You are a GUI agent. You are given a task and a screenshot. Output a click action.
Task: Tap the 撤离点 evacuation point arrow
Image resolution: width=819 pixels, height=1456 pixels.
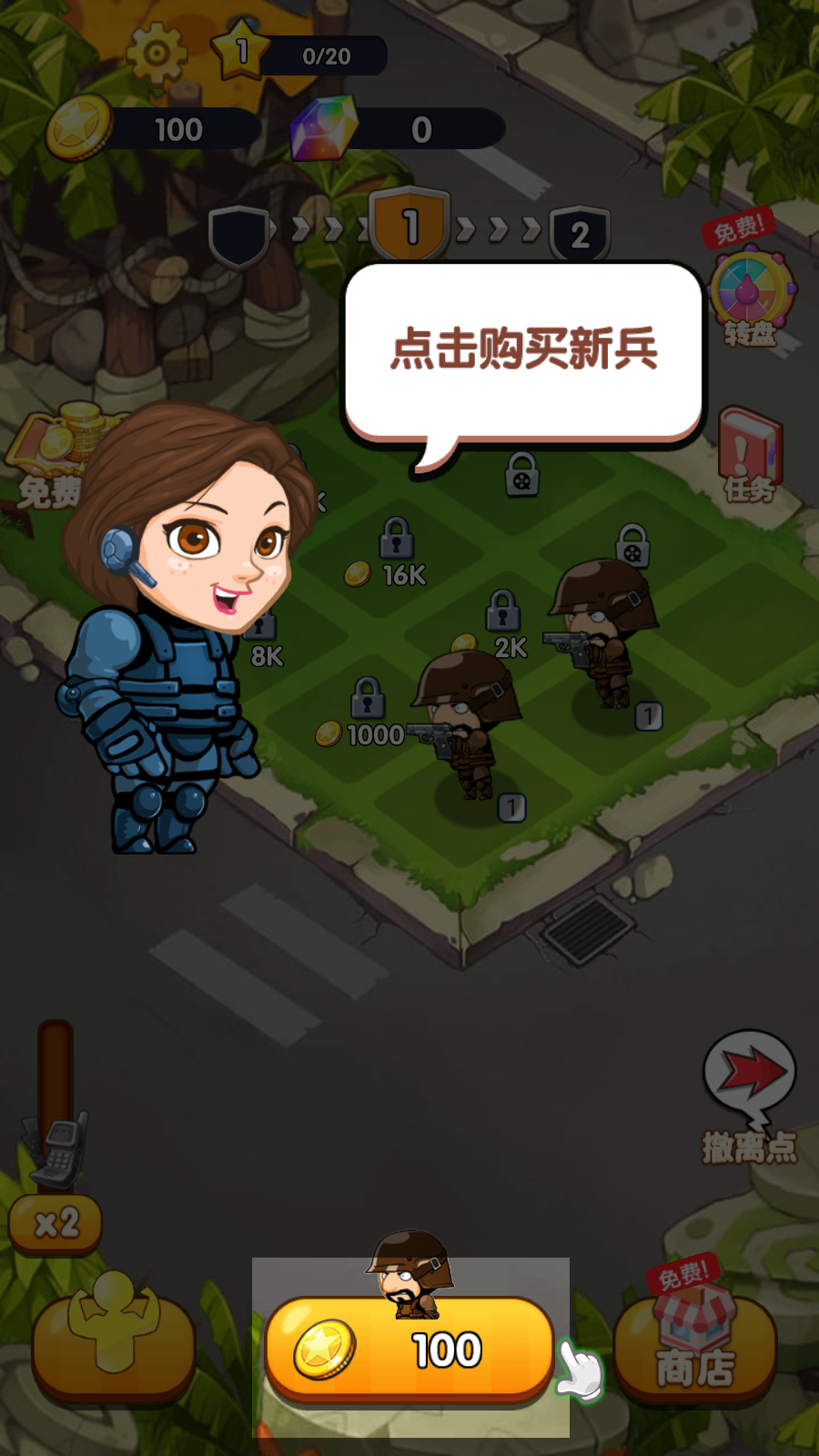[749, 1081]
